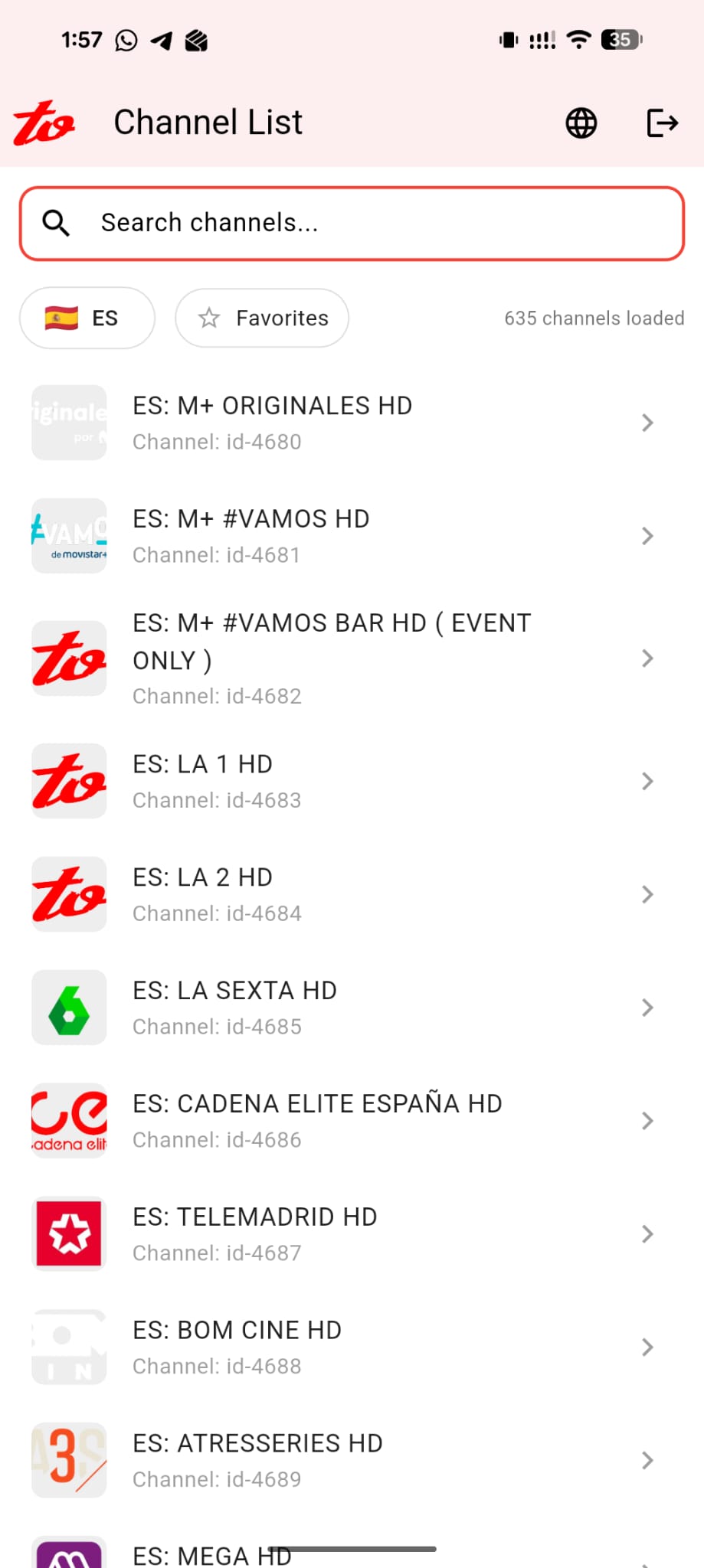Click the Cadena Elite España logo
Screen dimensions: 704x1568
(68, 1120)
